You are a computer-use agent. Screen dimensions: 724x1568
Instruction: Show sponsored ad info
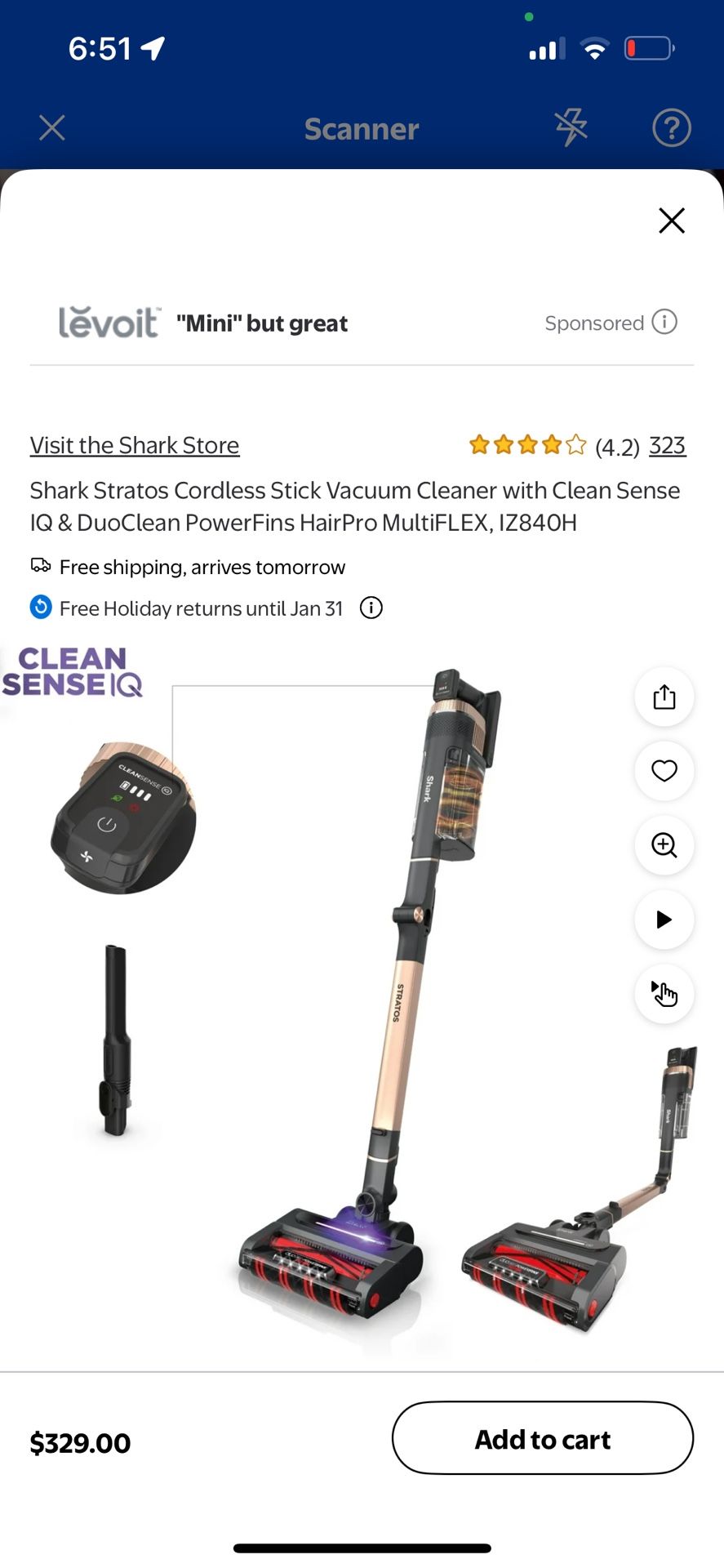click(664, 323)
